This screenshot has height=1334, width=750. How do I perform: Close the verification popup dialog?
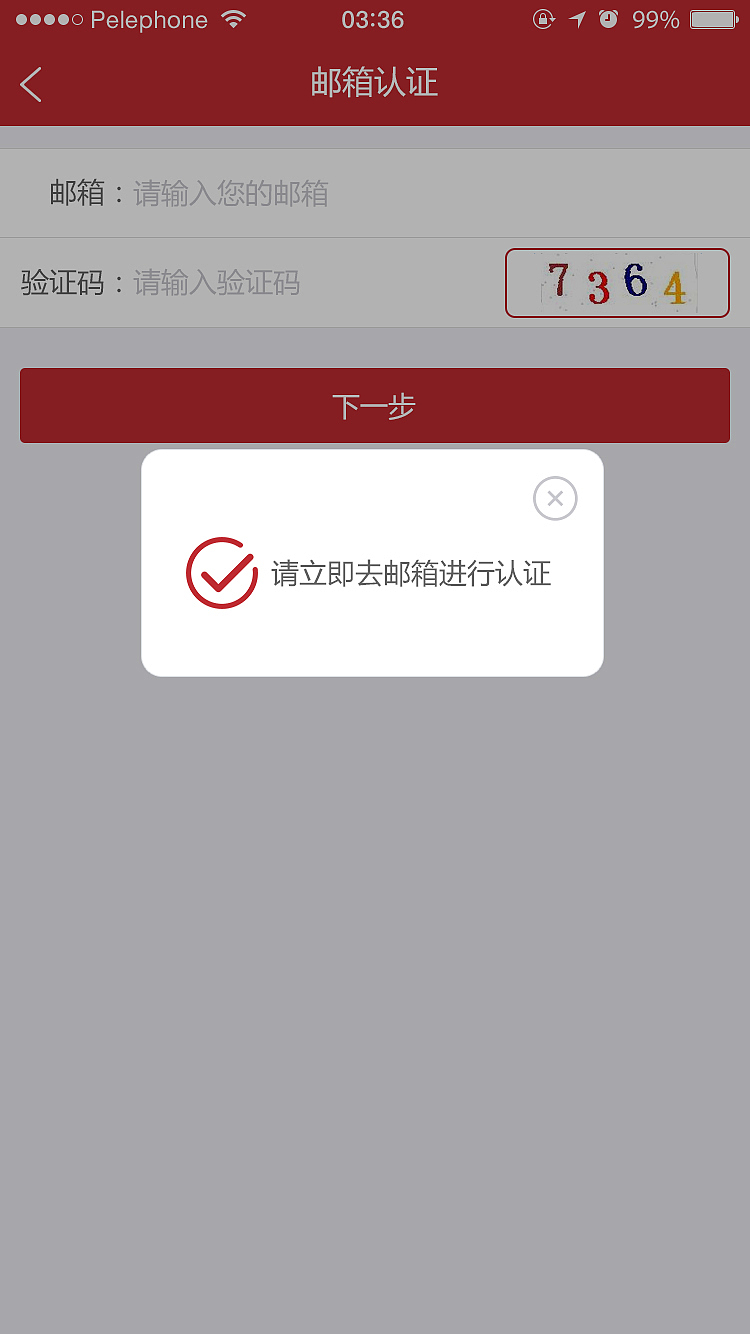click(x=555, y=498)
